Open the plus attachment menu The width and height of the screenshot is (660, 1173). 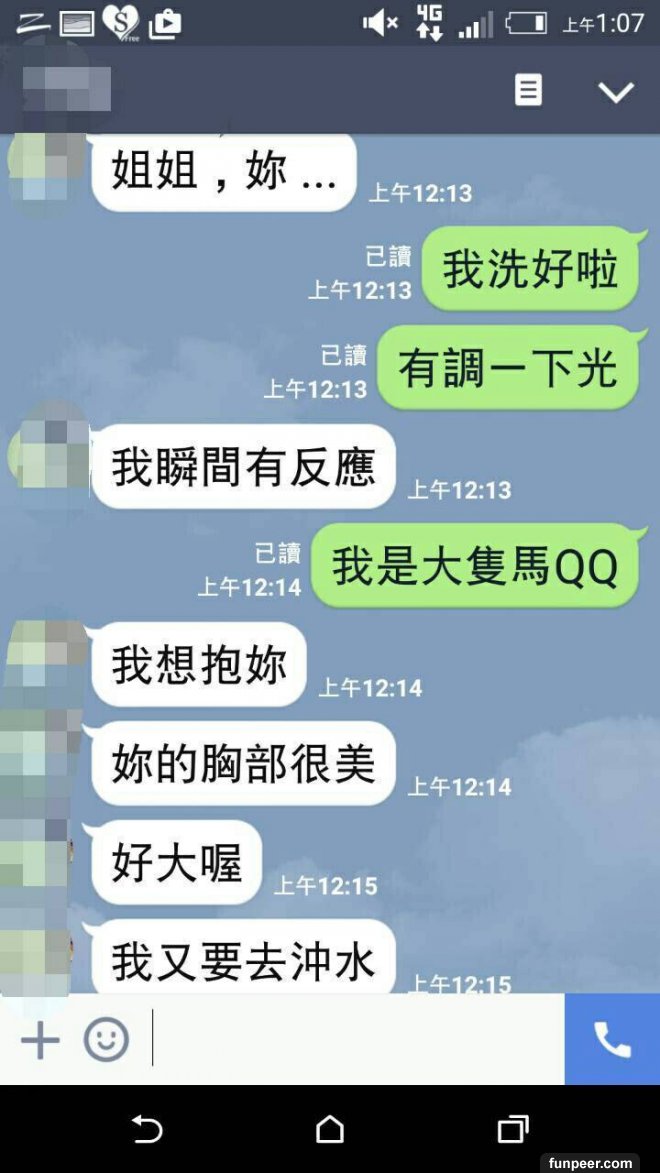pos(40,1040)
